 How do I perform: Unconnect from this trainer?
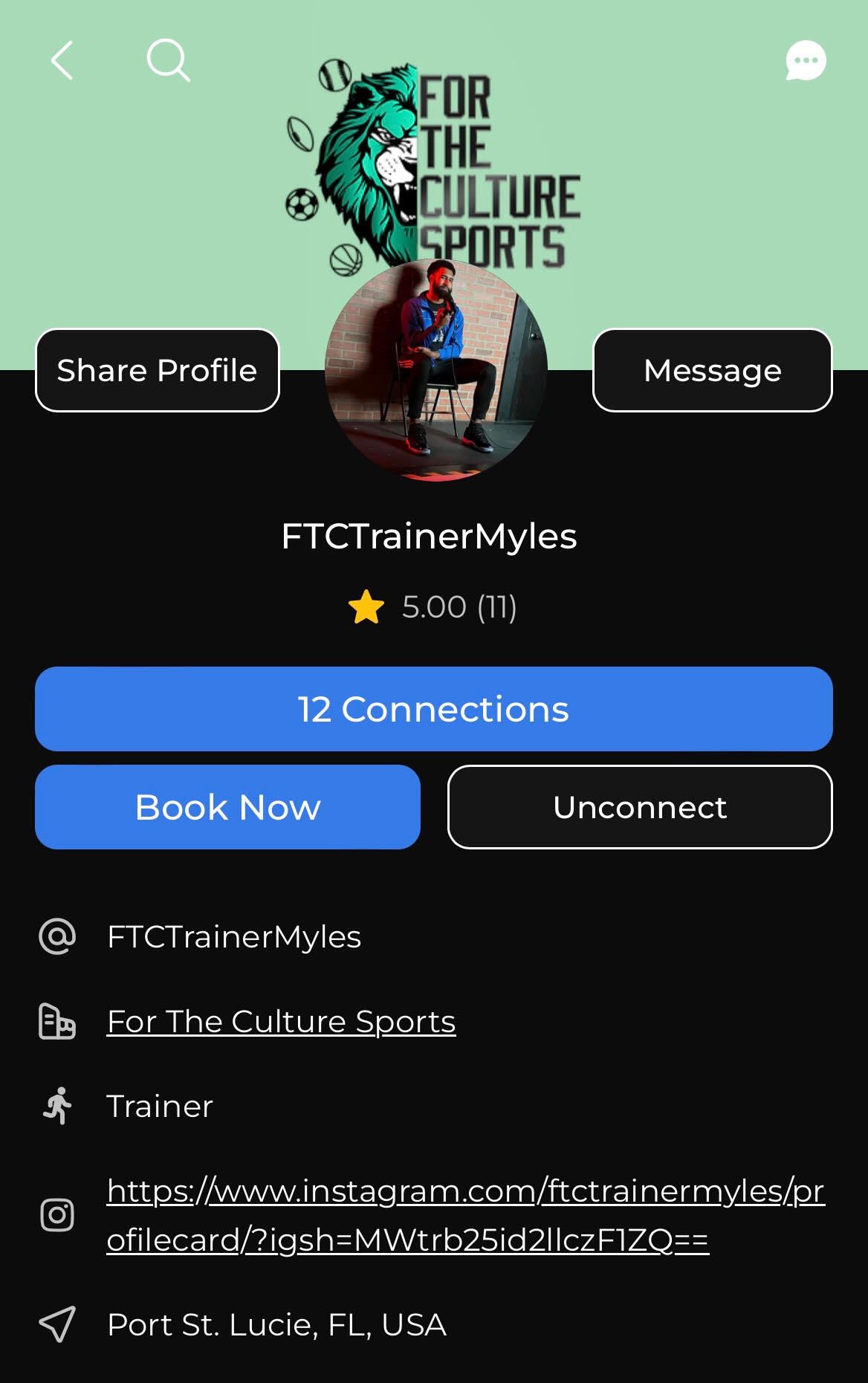click(x=639, y=807)
